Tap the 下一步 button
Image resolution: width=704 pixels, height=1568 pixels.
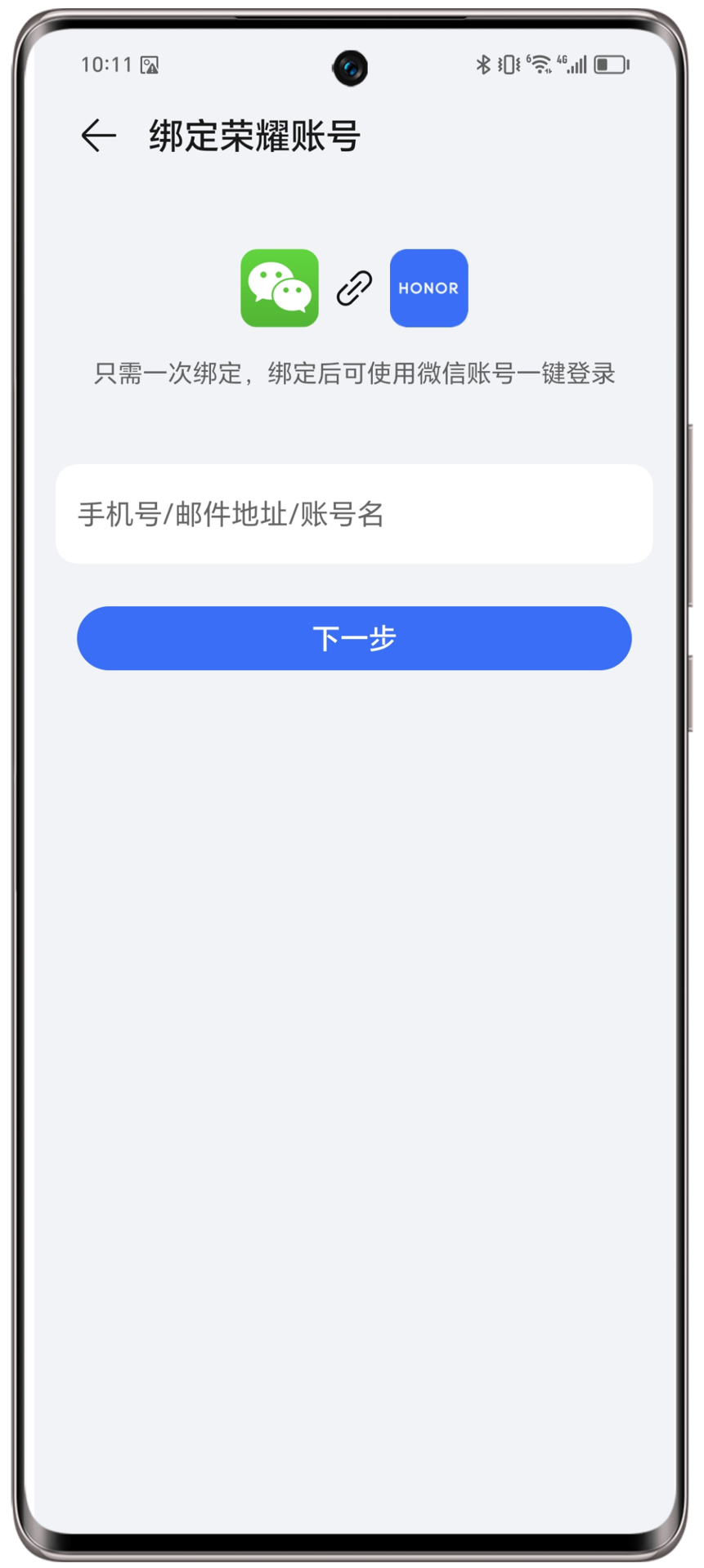(x=354, y=638)
